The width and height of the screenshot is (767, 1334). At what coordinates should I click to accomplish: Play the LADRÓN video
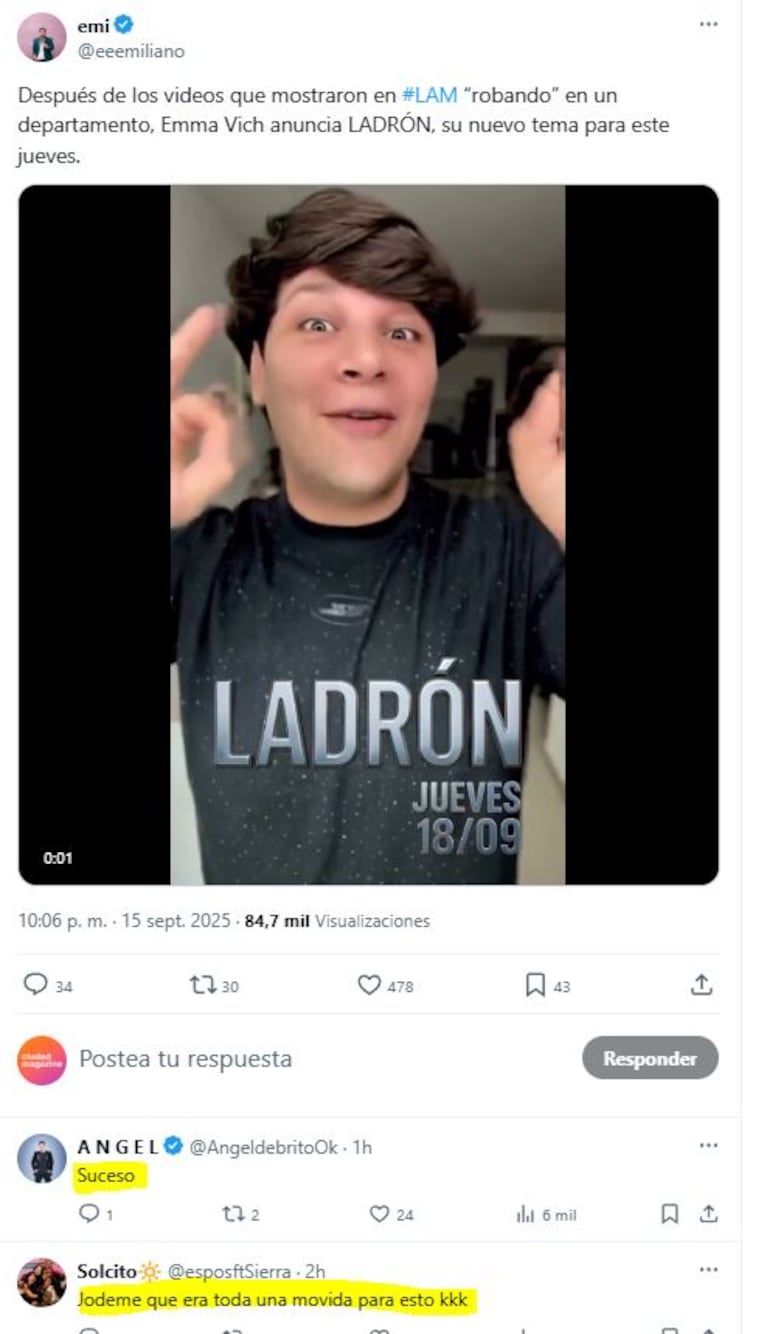(x=368, y=535)
